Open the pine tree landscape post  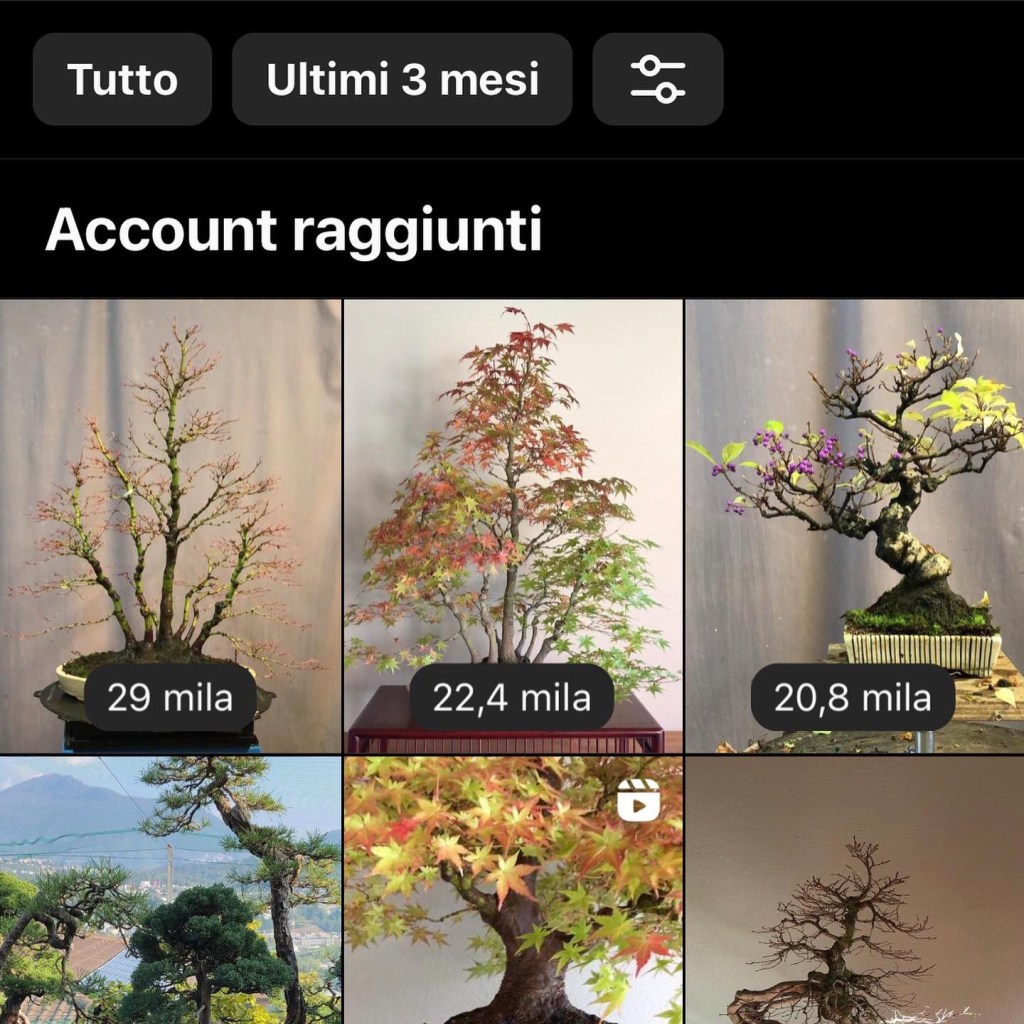click(x=170, y=890)
